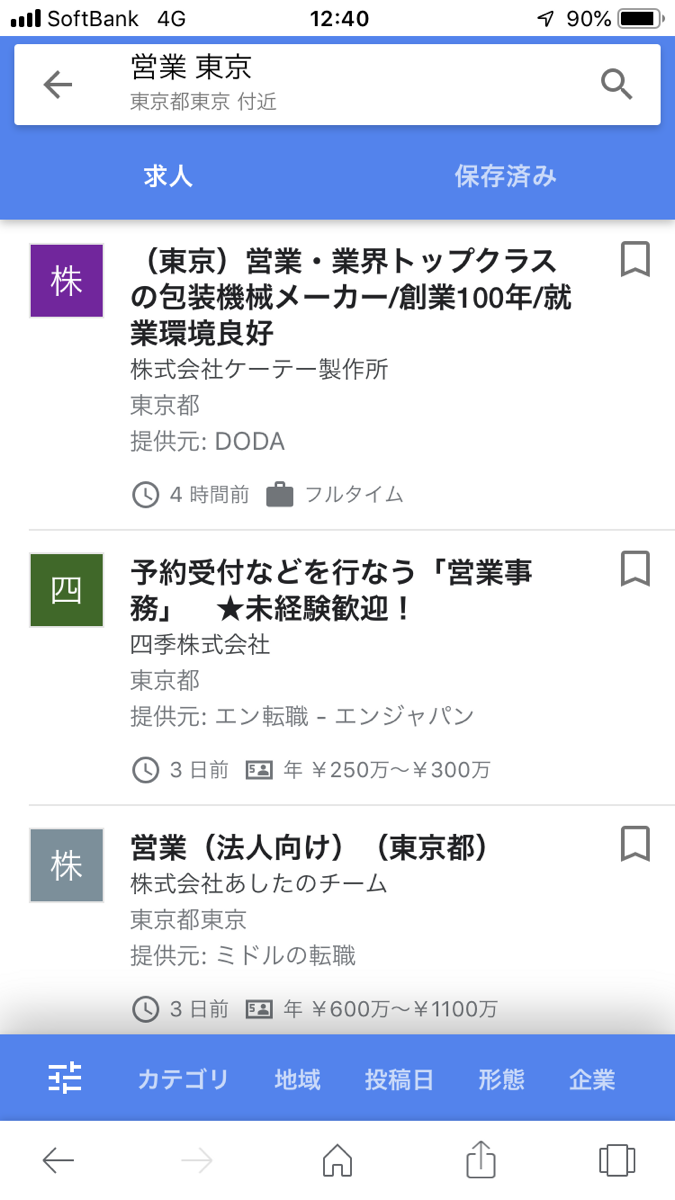Edit the 営業 東京 search query
The image size is (675, 1200).
point(300,68)
